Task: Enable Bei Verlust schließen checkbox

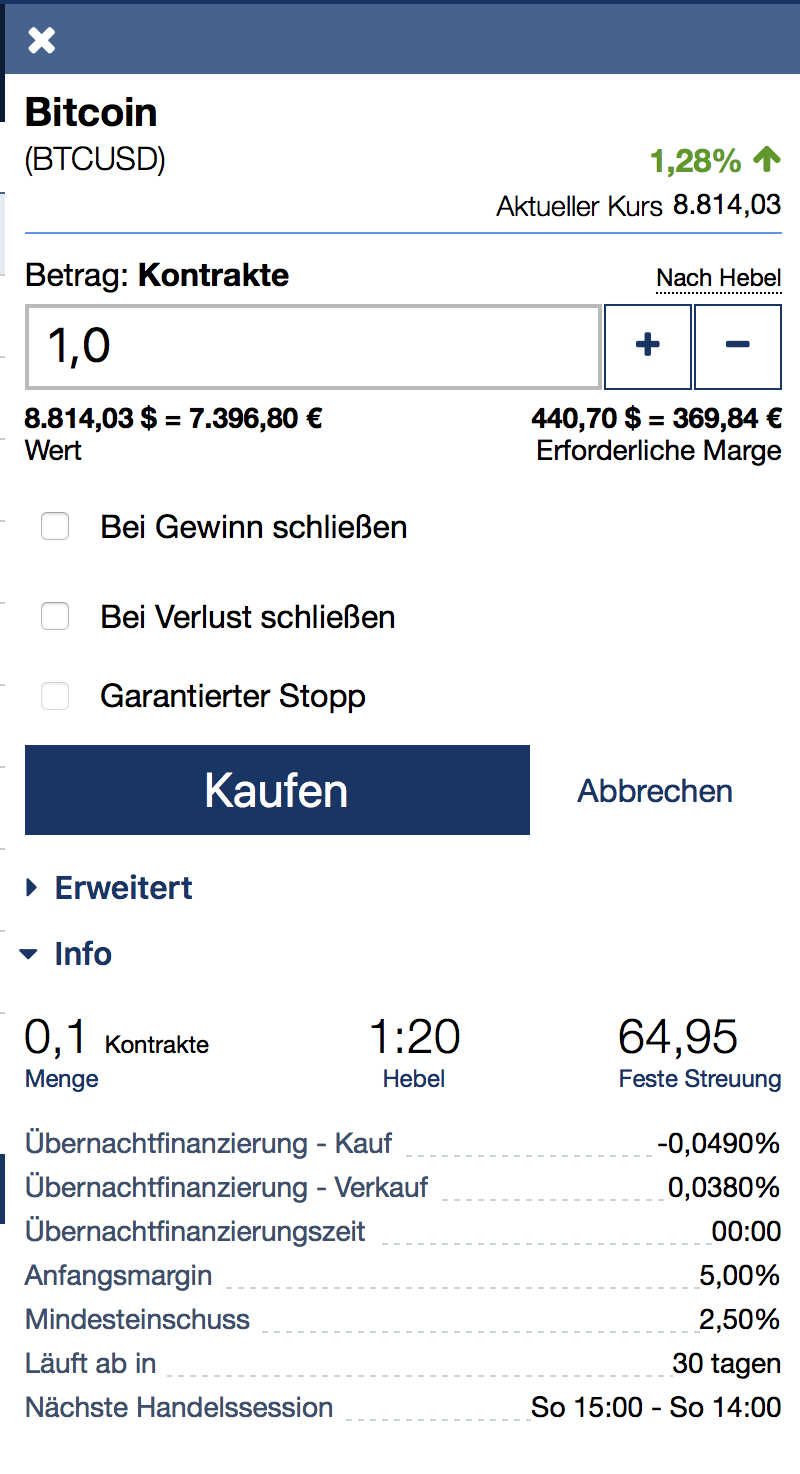Action: 55,616
